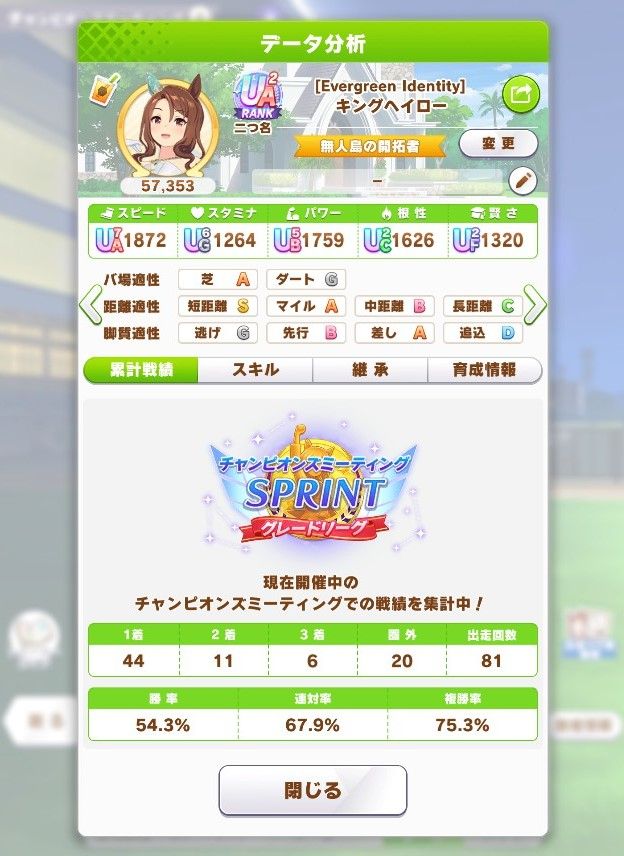Show the 累計戦績 tab
The width and height of the screenshot is (624, 856).
point(141,370)
